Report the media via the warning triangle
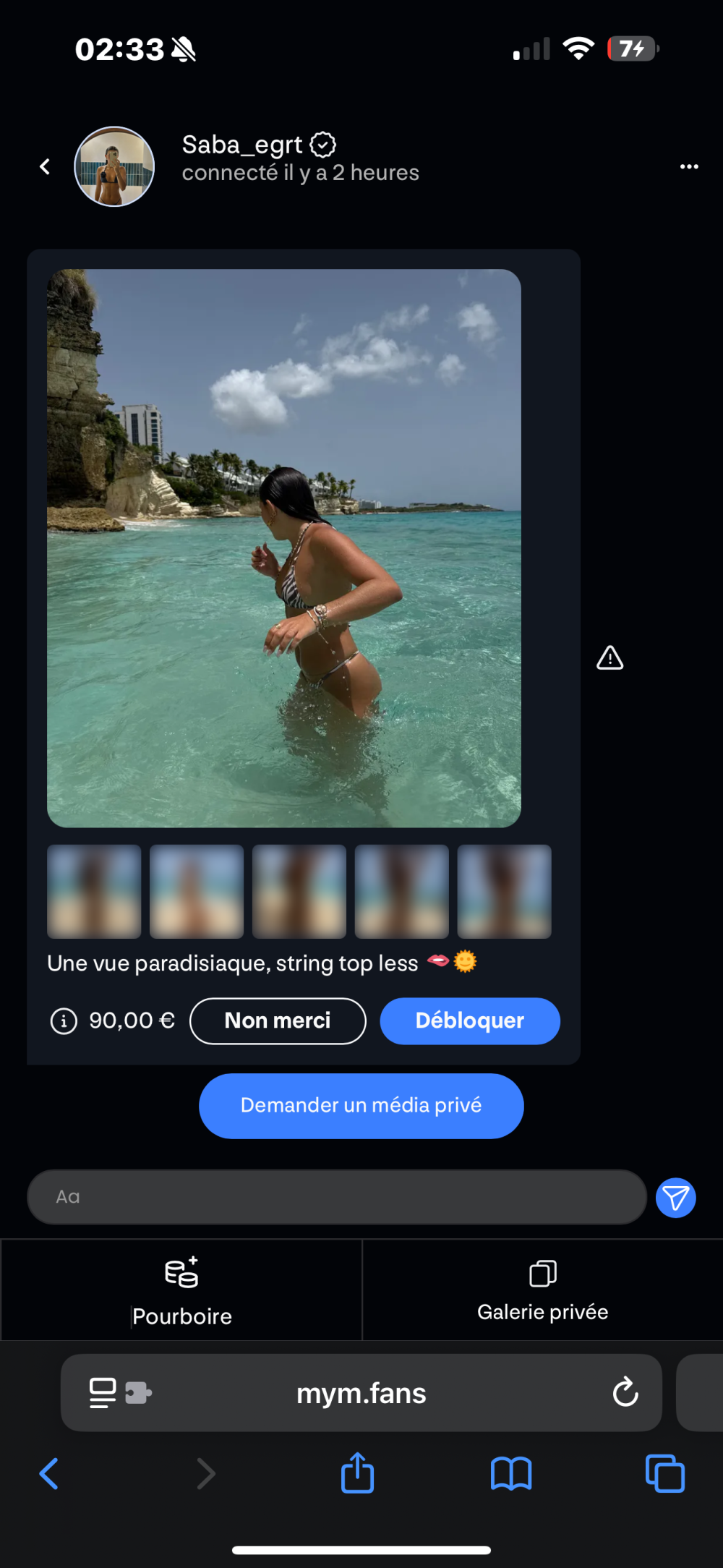The image size is (723, 1568). tap(609, 658)
